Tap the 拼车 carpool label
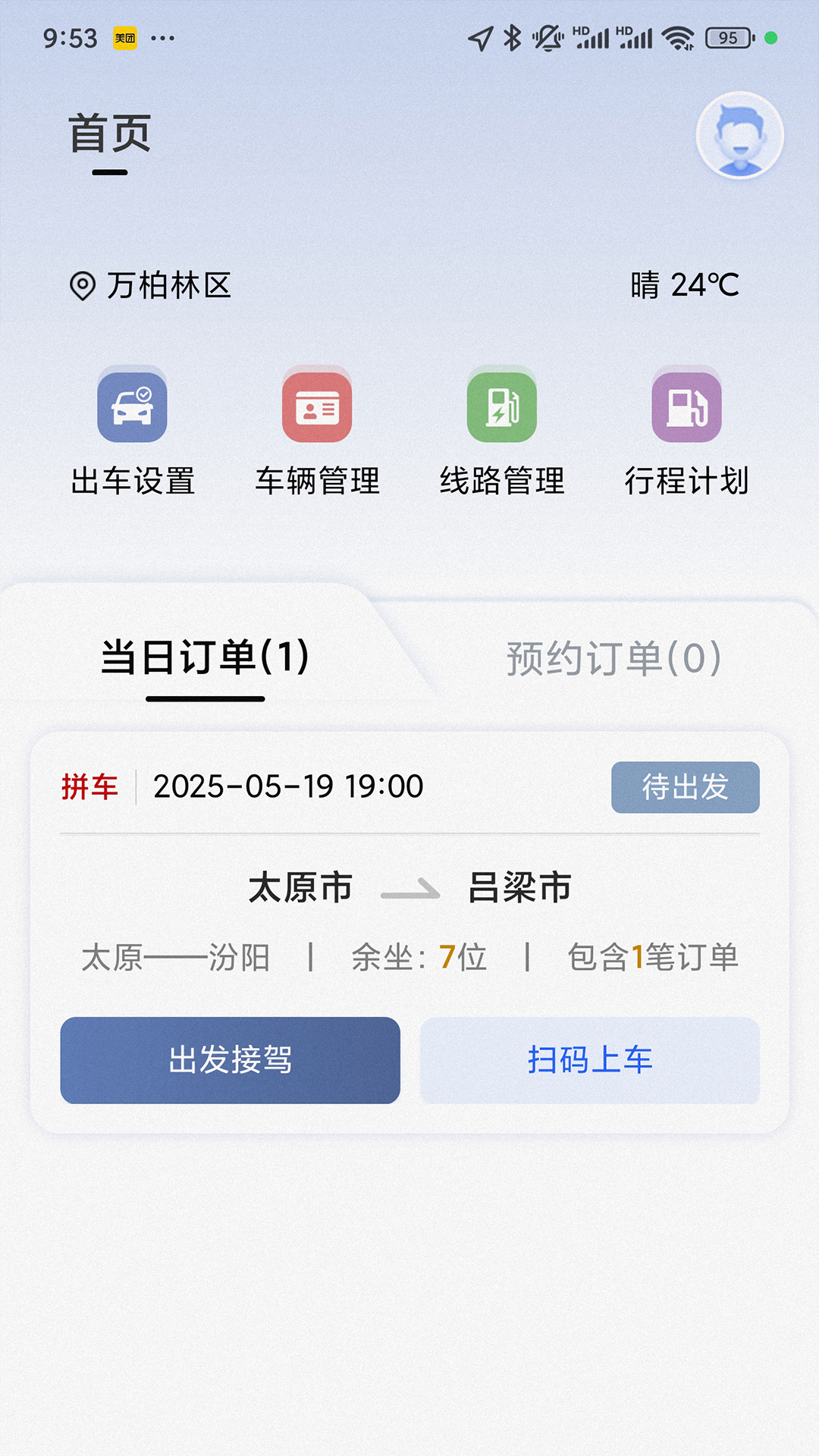819x1456 pixels. coord(89,787)
